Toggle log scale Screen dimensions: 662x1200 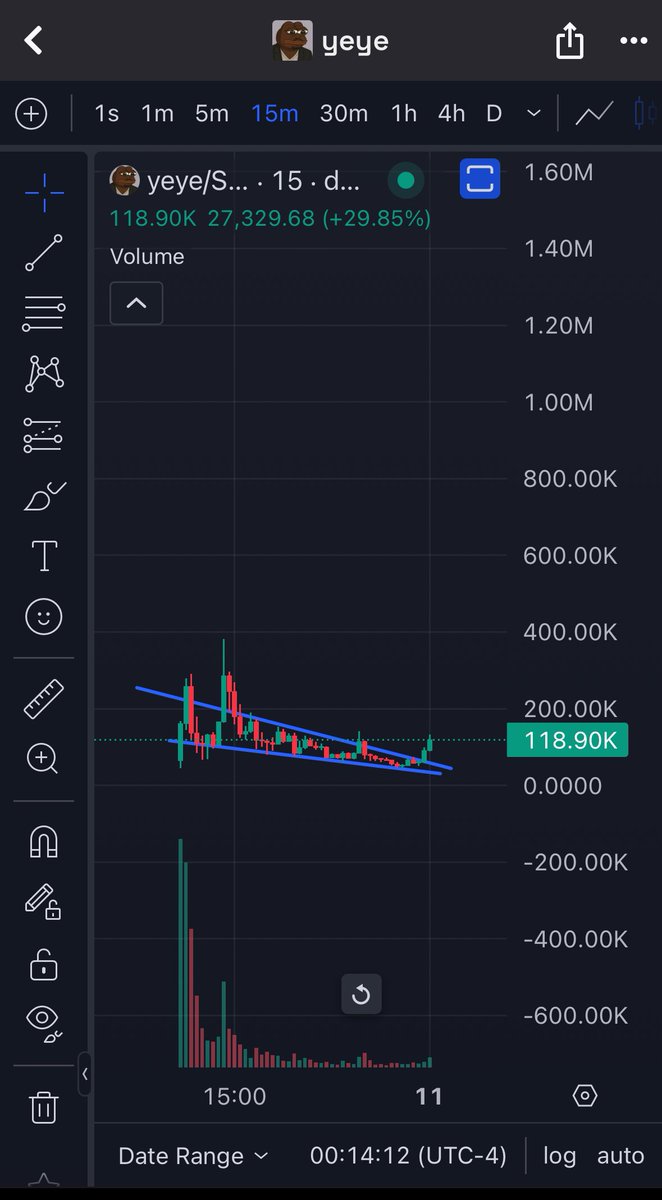coord(559,1156)
